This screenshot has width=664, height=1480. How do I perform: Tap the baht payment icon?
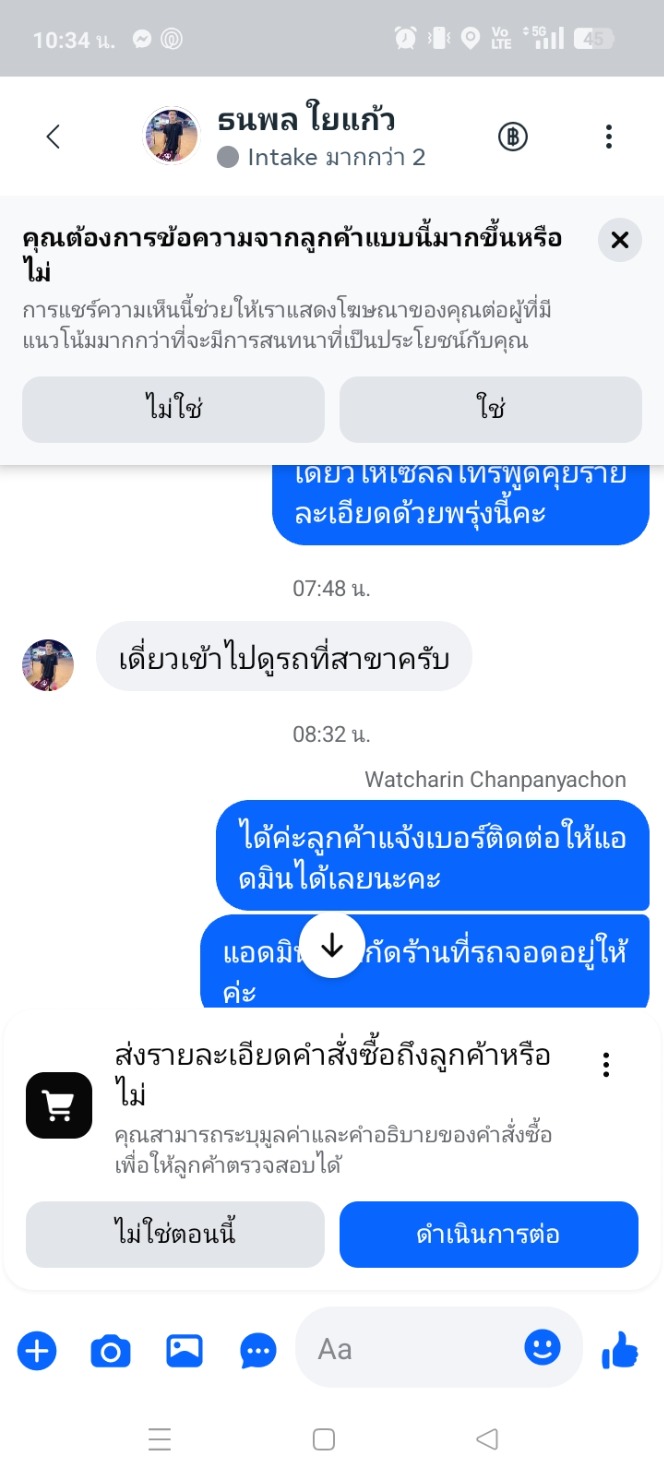(513, 137)
